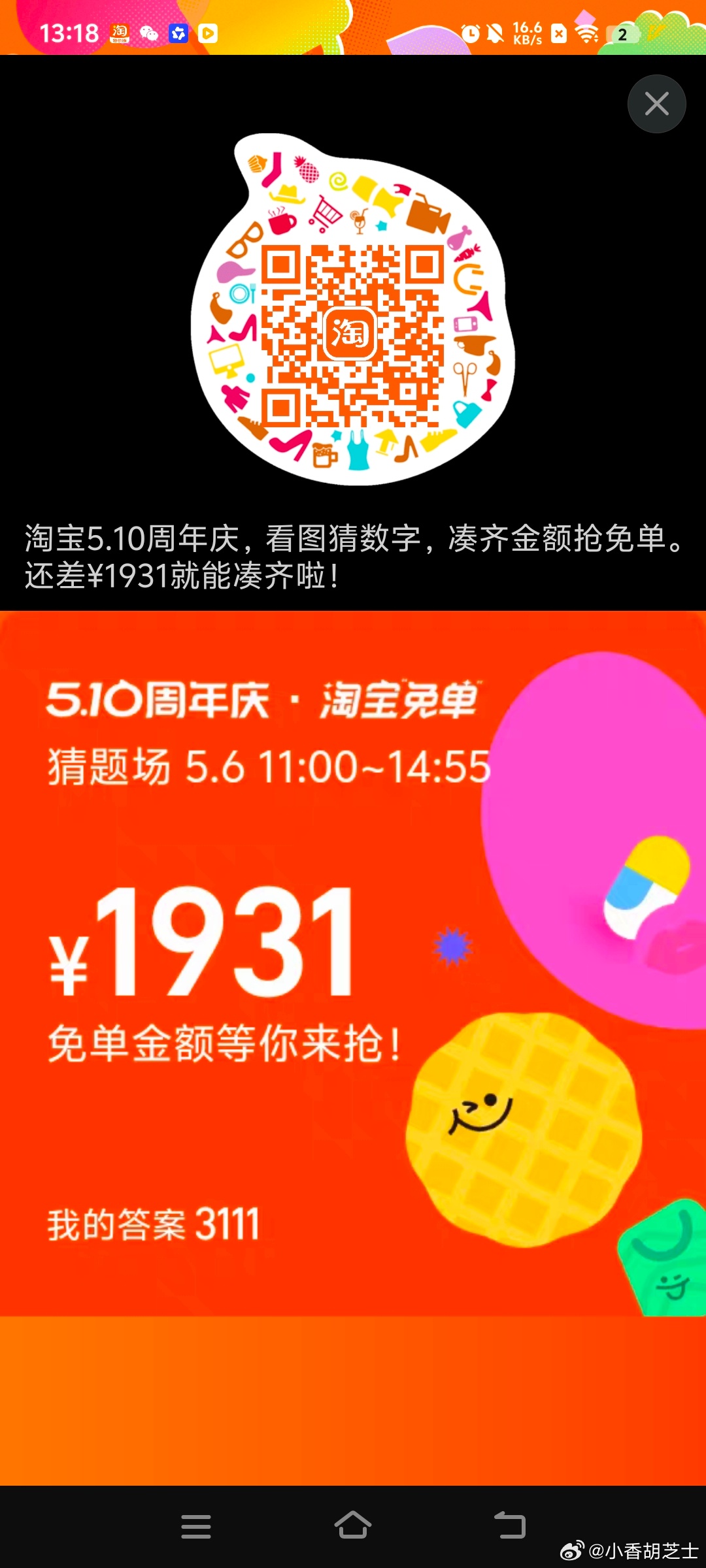Go to the home screen

point(353,1525)
